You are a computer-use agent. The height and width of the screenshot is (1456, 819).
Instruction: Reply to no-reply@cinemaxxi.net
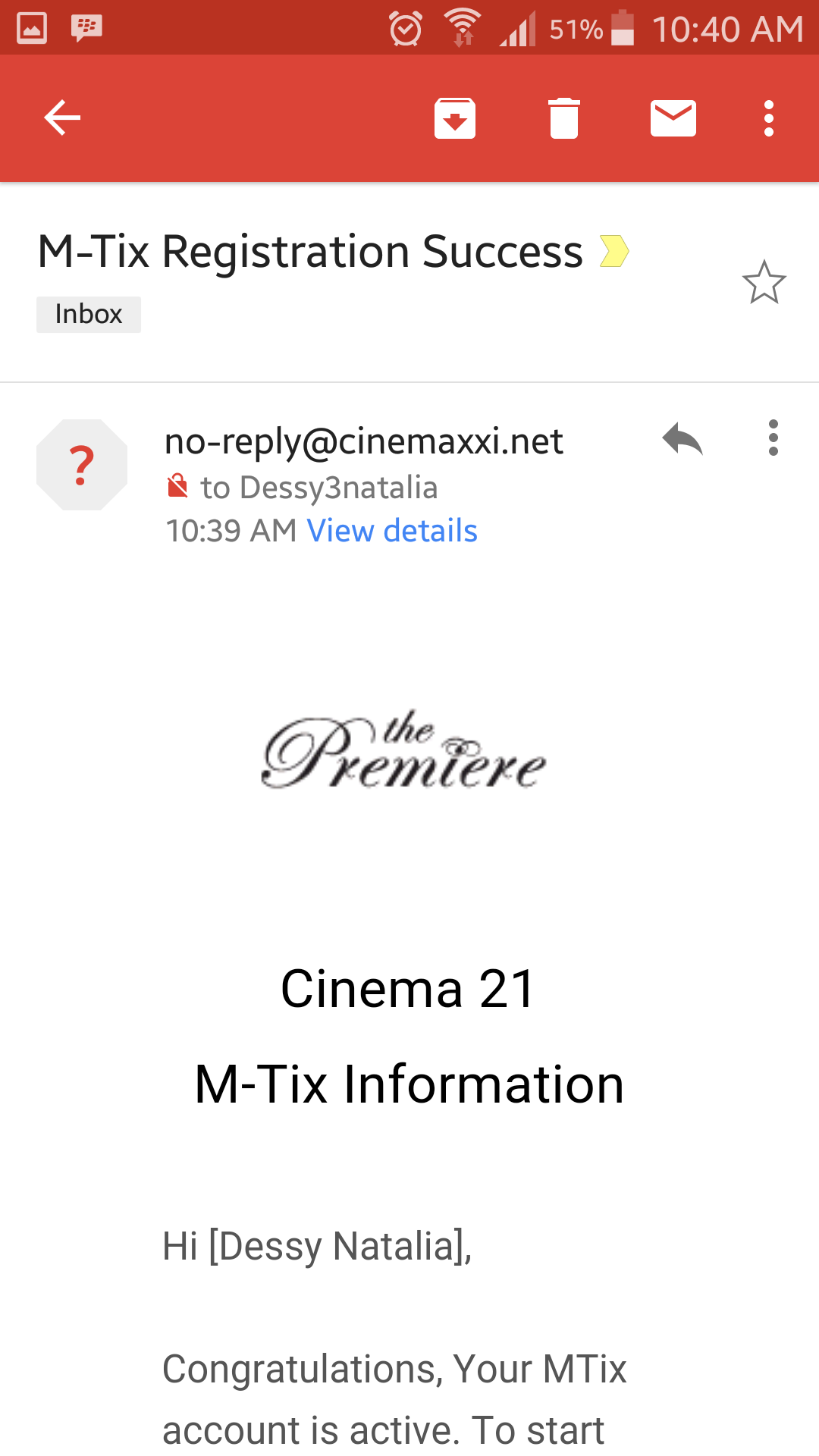[682, 439]
